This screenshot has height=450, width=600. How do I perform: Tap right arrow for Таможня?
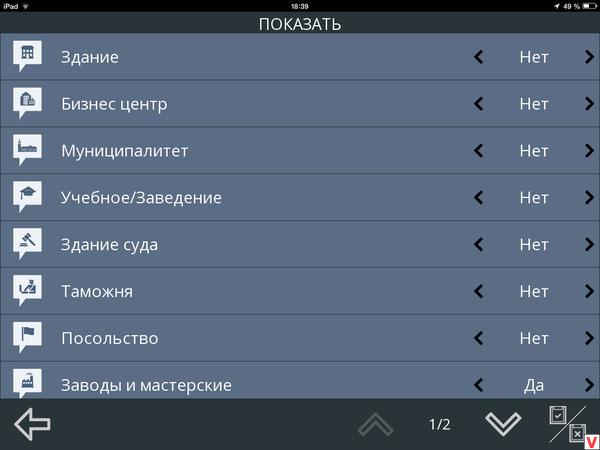point(589,292)
